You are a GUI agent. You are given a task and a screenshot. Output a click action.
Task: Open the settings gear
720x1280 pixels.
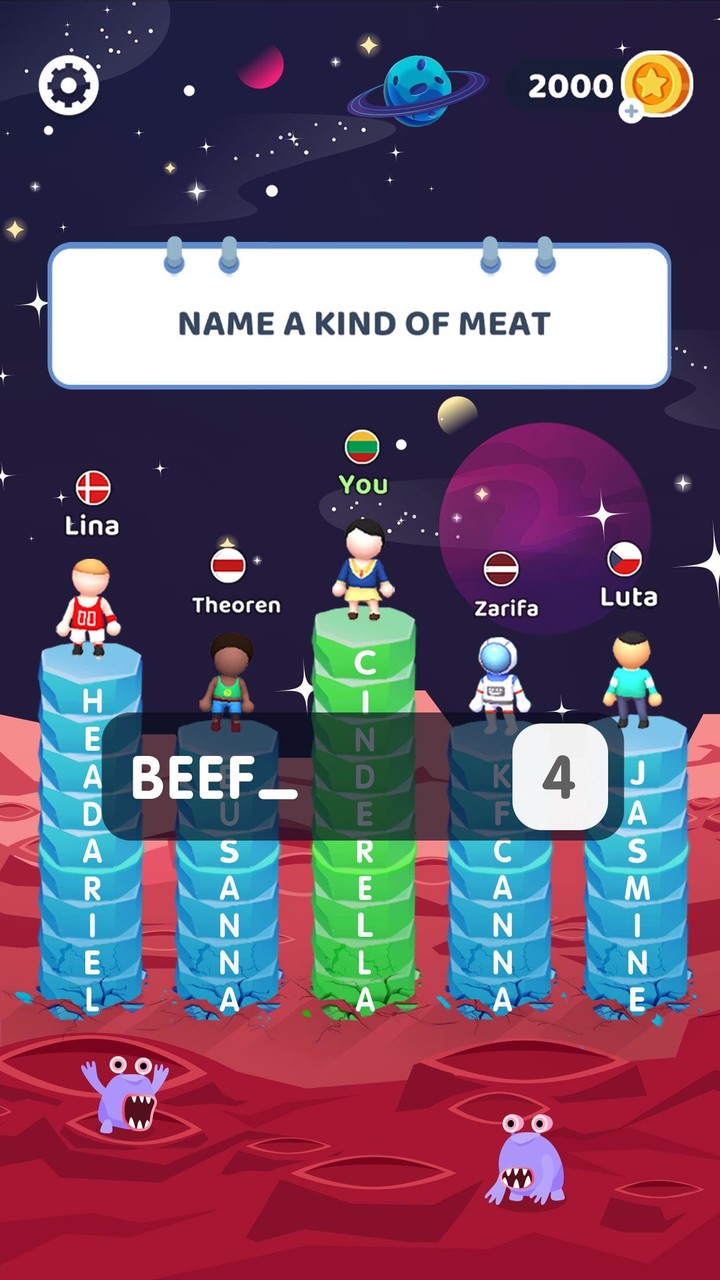[x=69, y=84]
